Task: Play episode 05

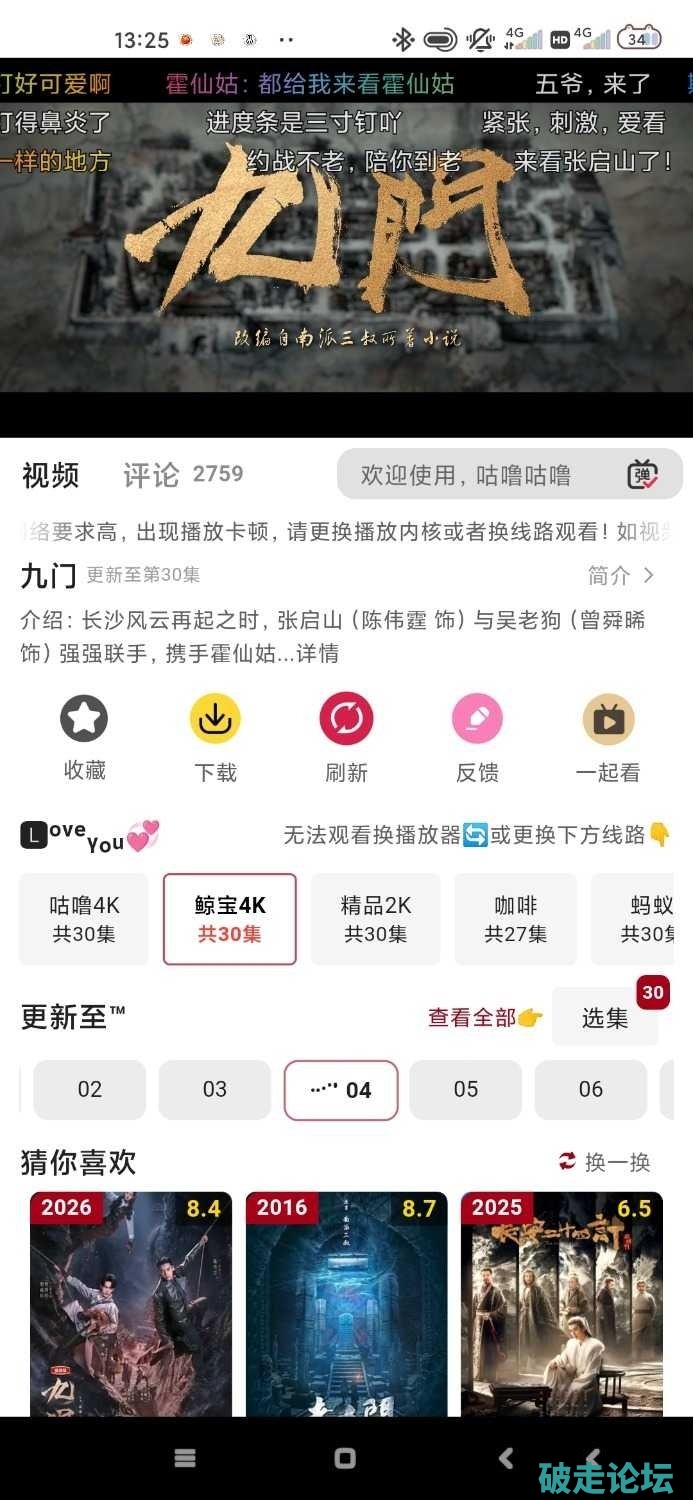Action: click(x=466, y=1089)
